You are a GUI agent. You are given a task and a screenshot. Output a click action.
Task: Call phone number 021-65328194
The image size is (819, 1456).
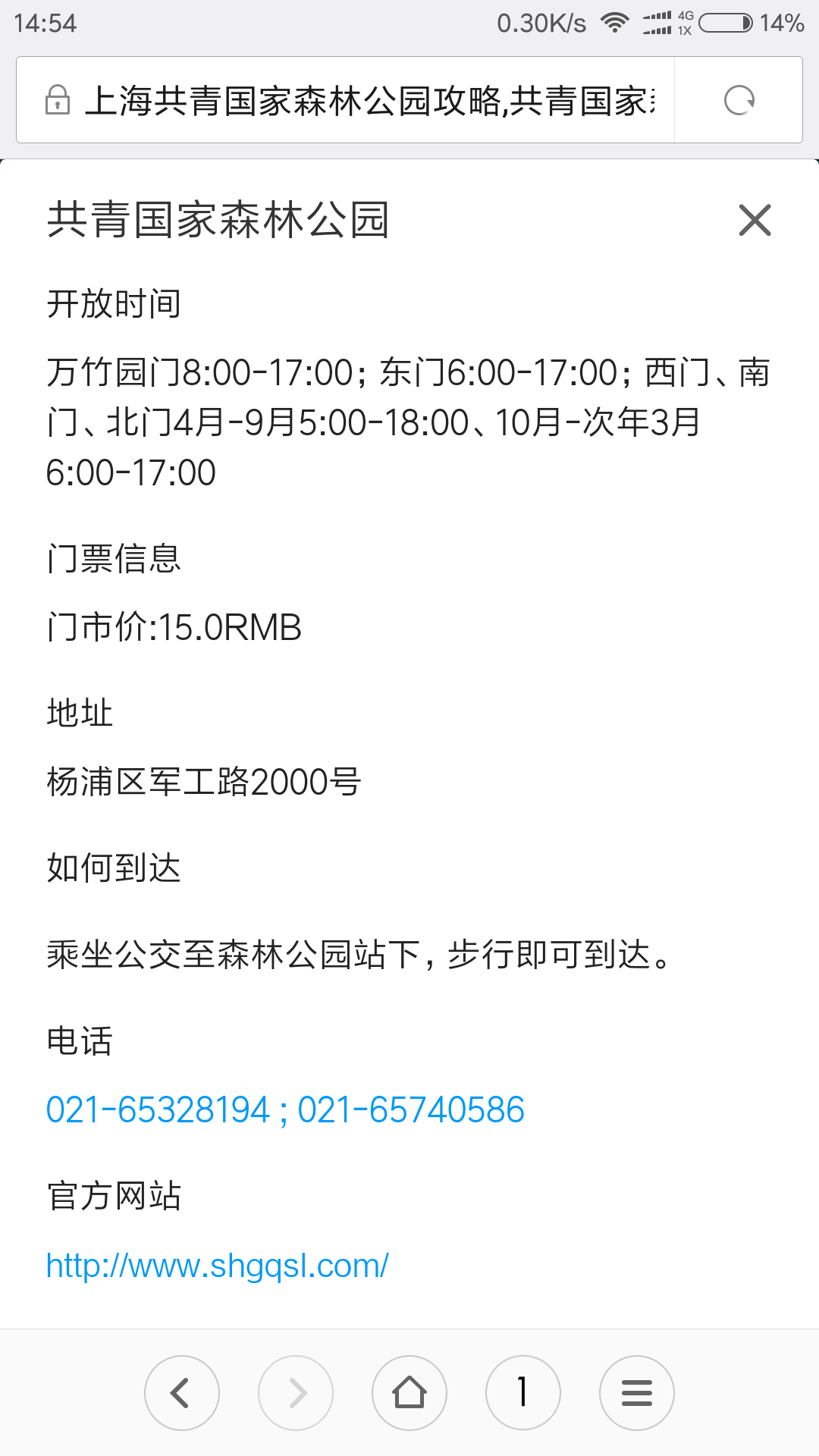(x=158, y=1110)
